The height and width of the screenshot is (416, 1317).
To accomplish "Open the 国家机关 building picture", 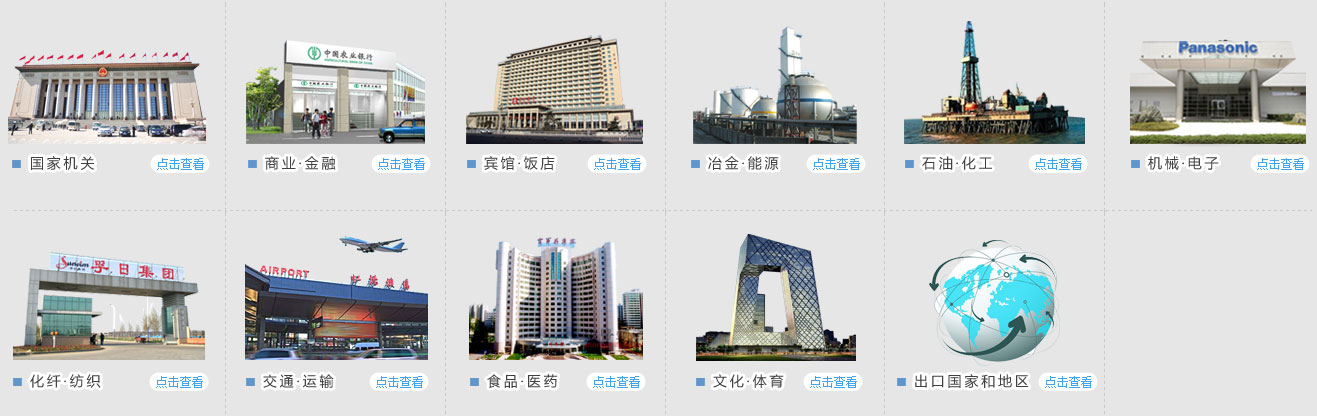I will pos(107,95).
